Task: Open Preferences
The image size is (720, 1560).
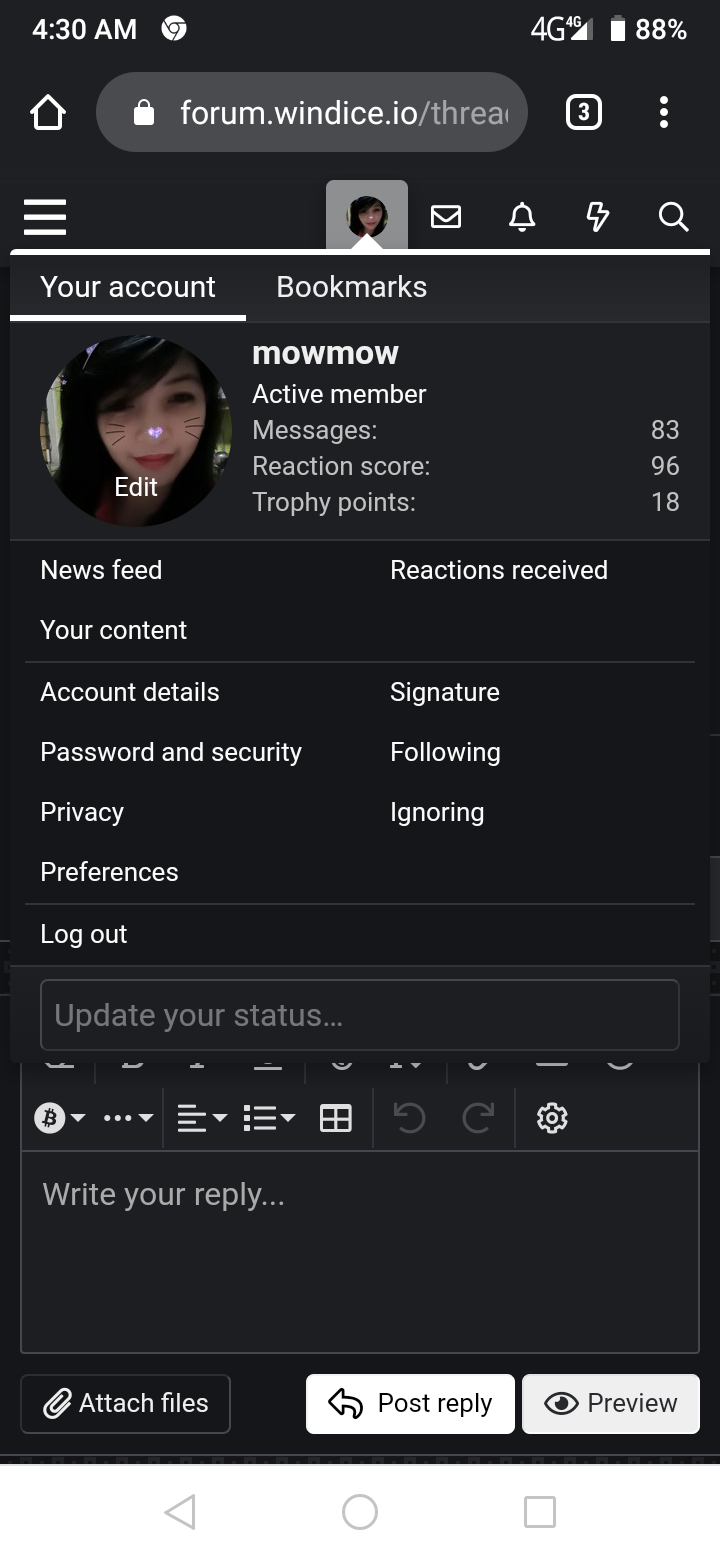Action: (x=109, y=872)
